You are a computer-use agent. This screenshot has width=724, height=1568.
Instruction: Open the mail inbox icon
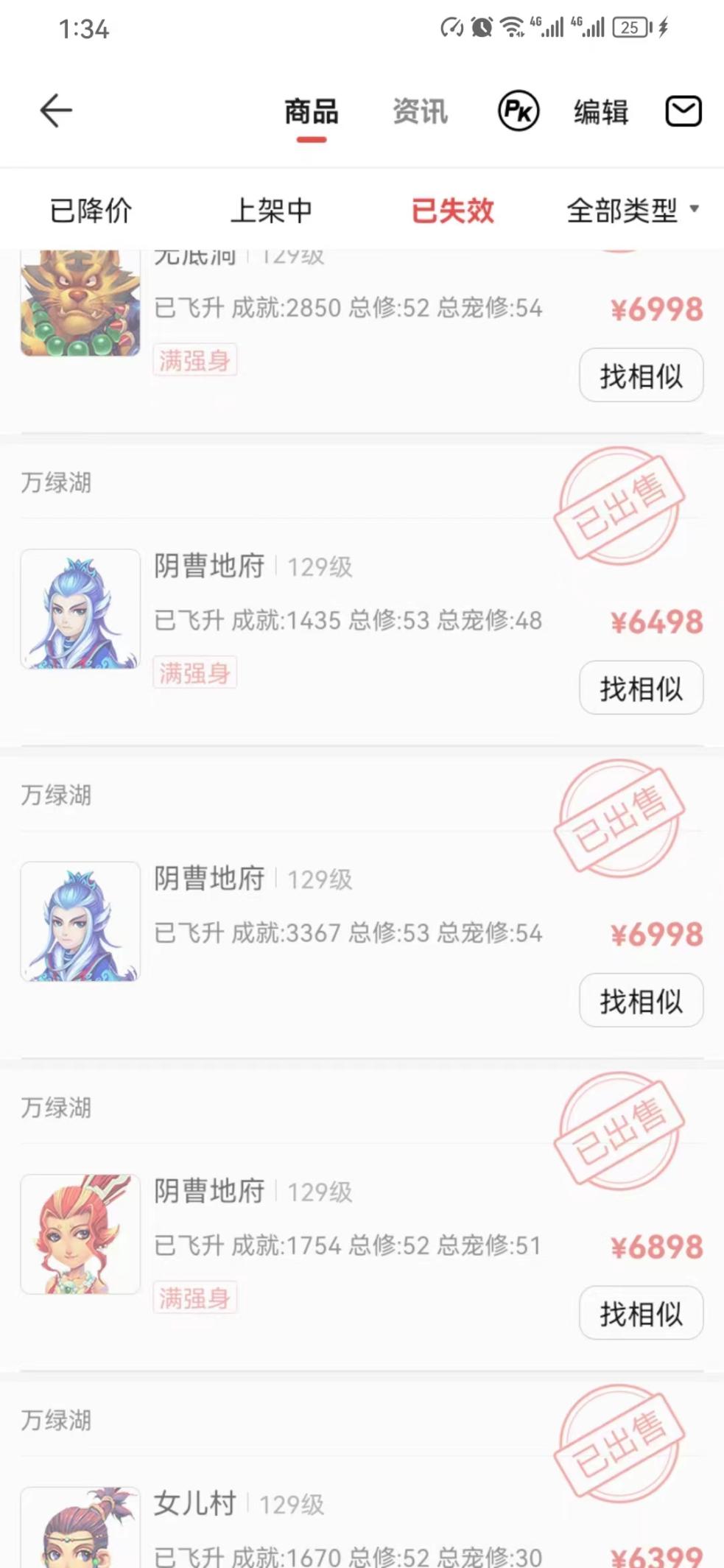click(x=683, y=111)
